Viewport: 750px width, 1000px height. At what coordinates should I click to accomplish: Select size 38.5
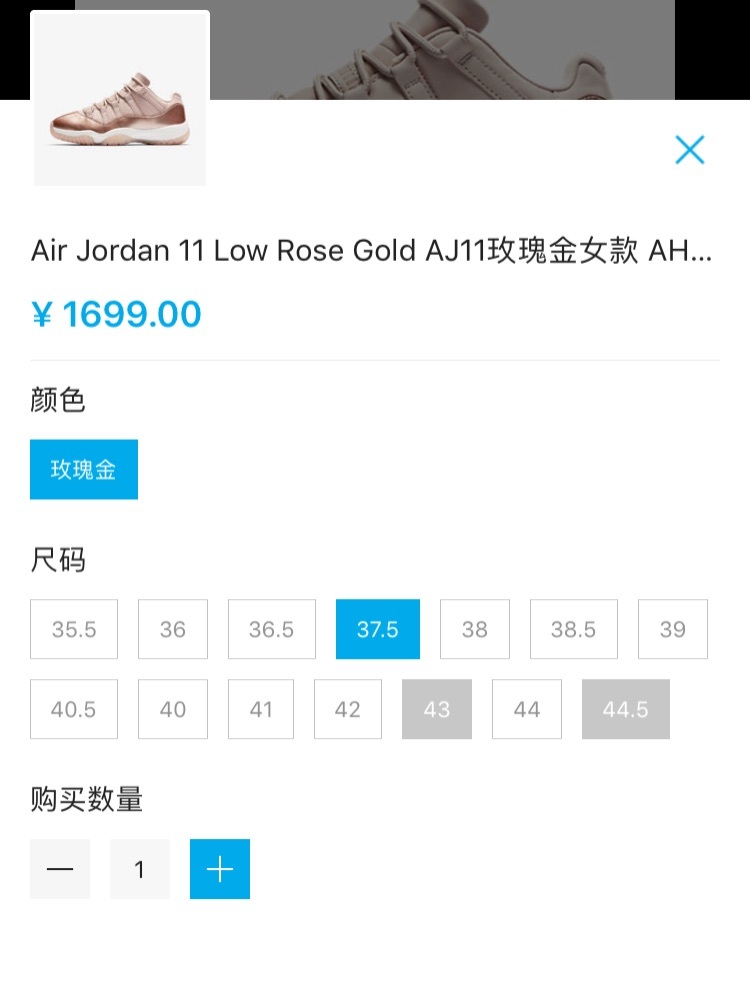pyautogui.click(x=574, y=629)
